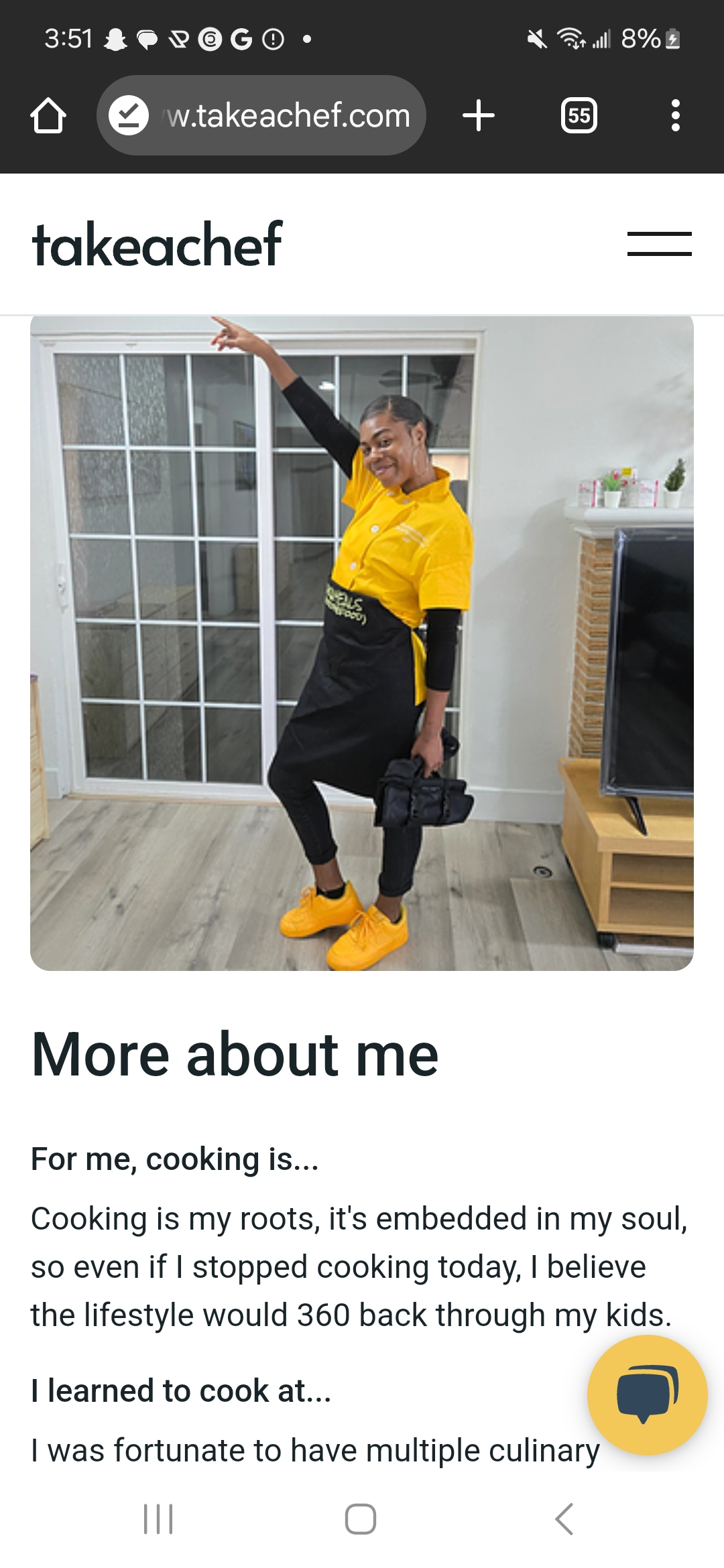Screen dimensions: 724x1568
Task: Go back with the system back button
Action: tap(564, 1518)
